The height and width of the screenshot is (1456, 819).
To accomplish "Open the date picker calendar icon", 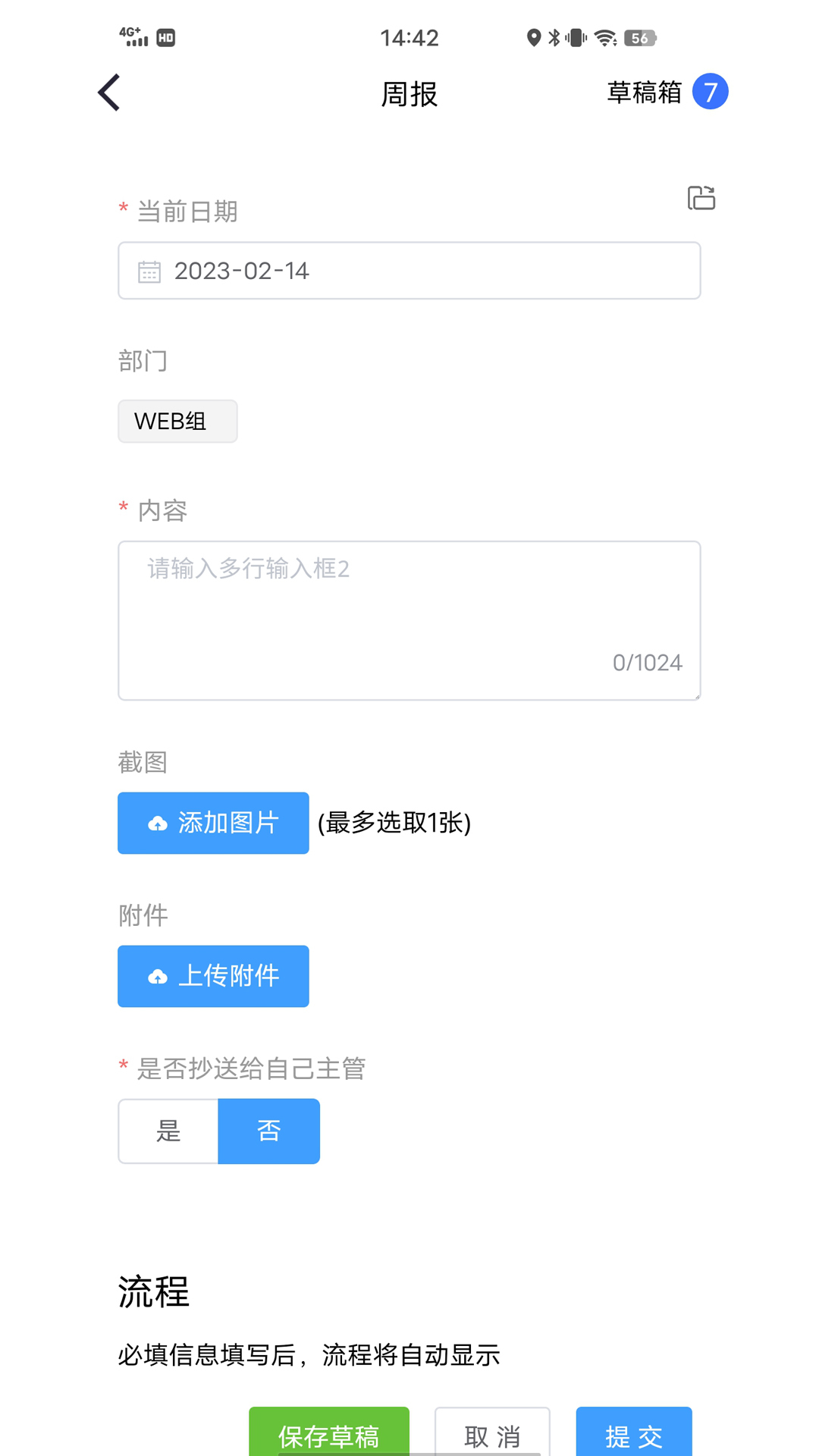I will [149, 270].
